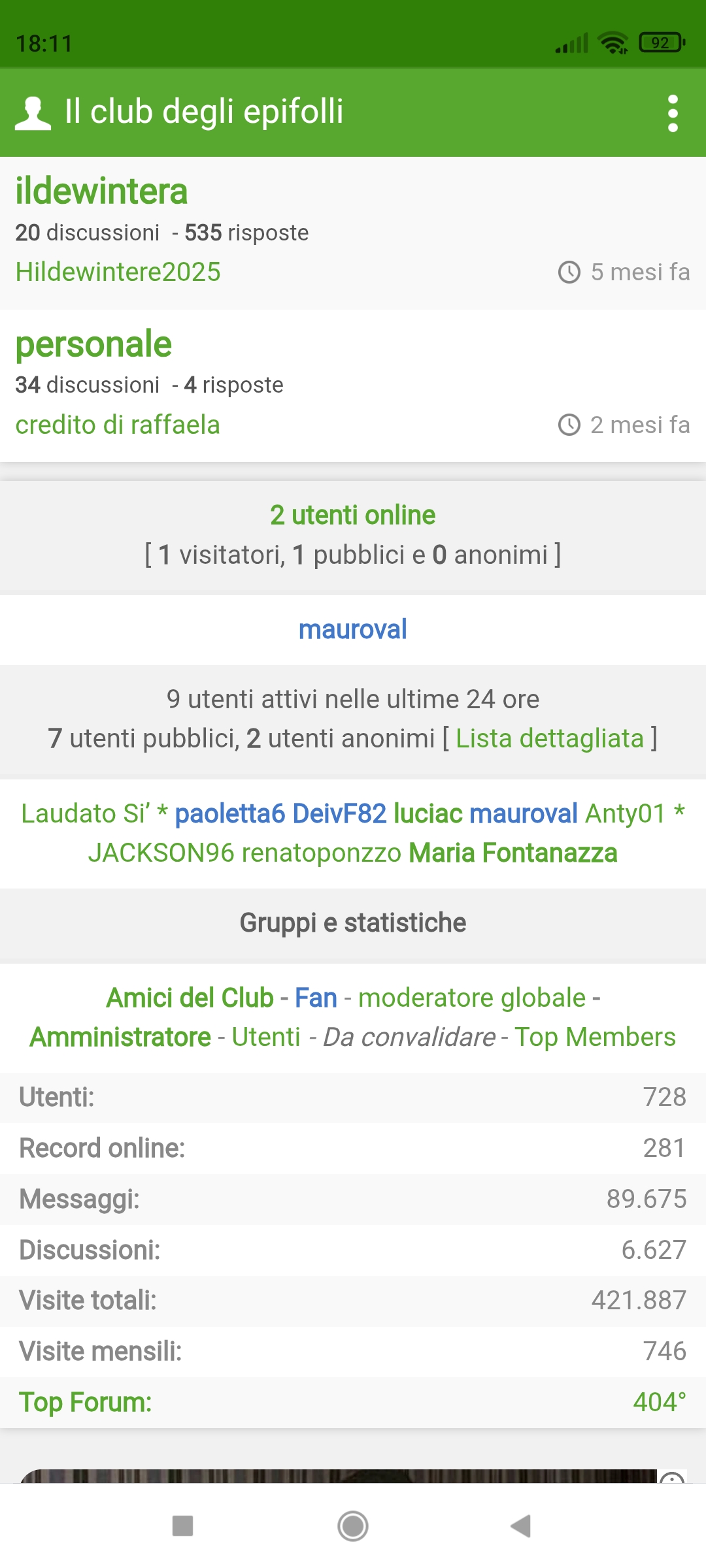
Task: Tap the user profile icon in header
Action: pos(33,113)
